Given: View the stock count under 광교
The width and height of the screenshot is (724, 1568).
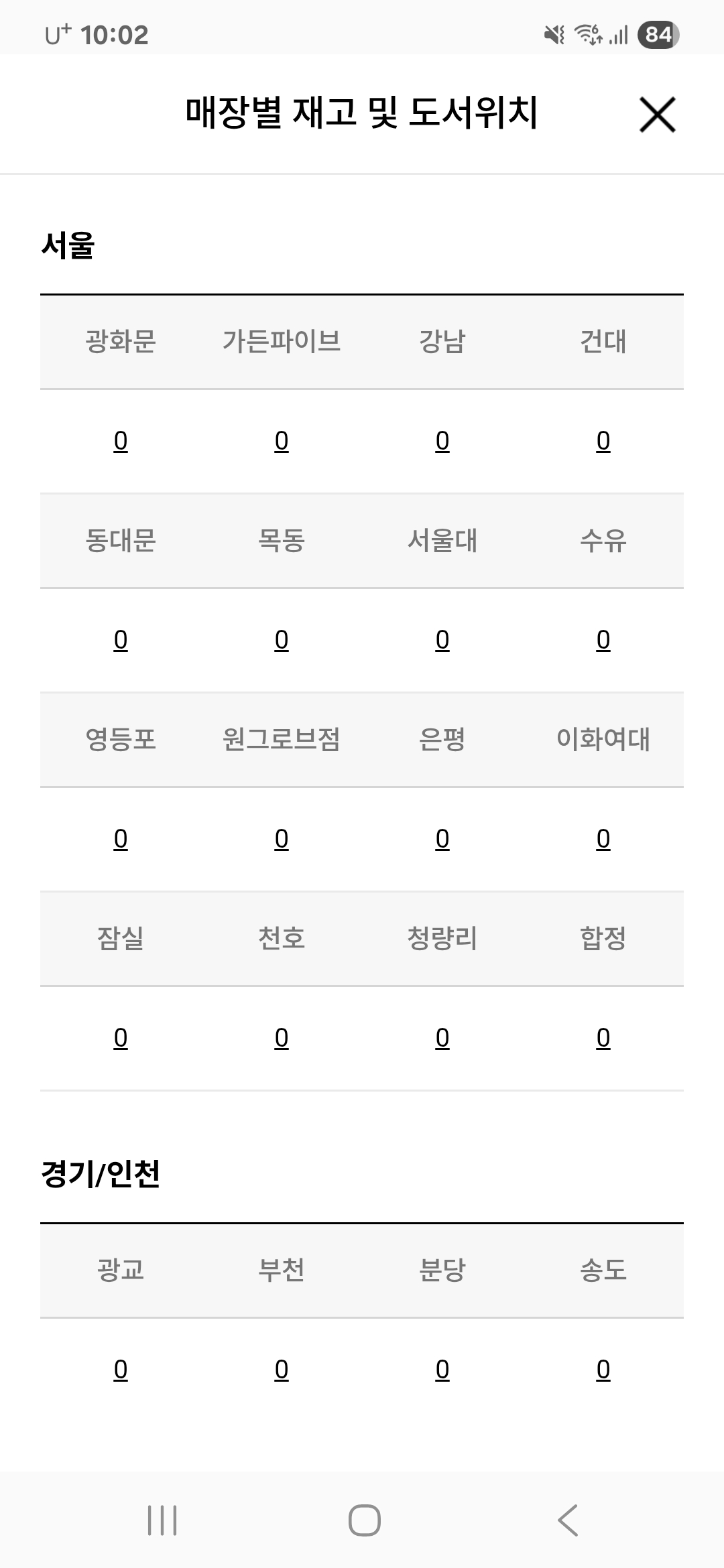Looking at the screenshot, I should 121,1370.
